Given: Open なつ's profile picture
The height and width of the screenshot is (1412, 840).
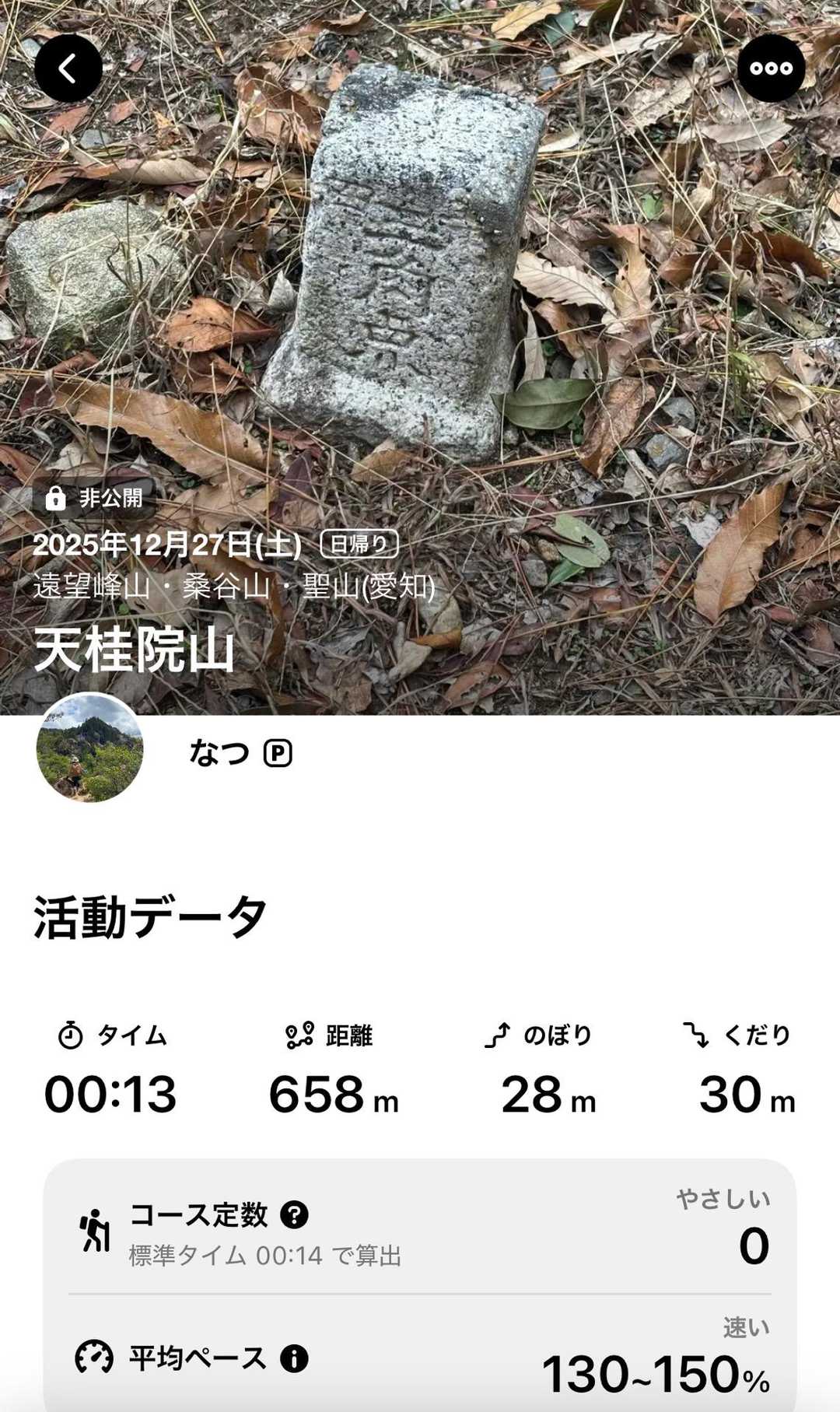Looking at the screenshot, I should click(90, 748).
